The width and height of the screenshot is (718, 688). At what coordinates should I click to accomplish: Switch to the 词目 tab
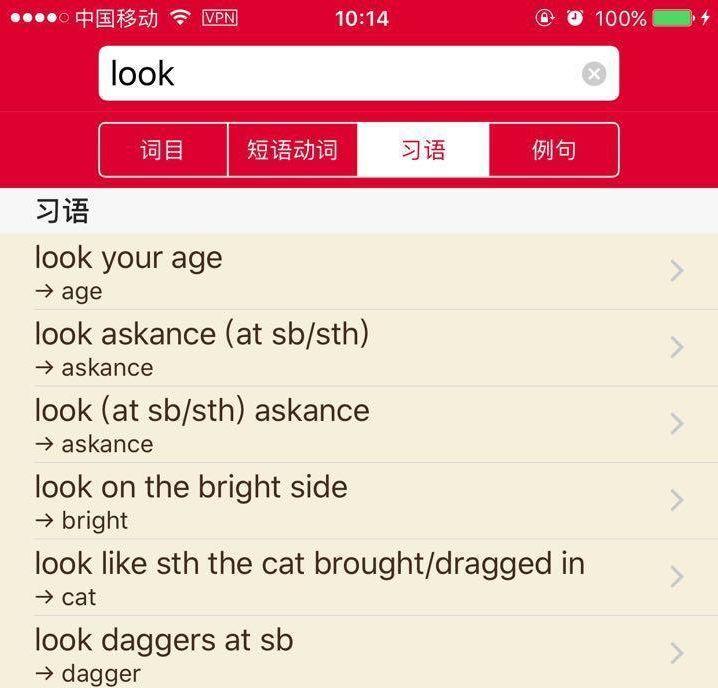163,150
